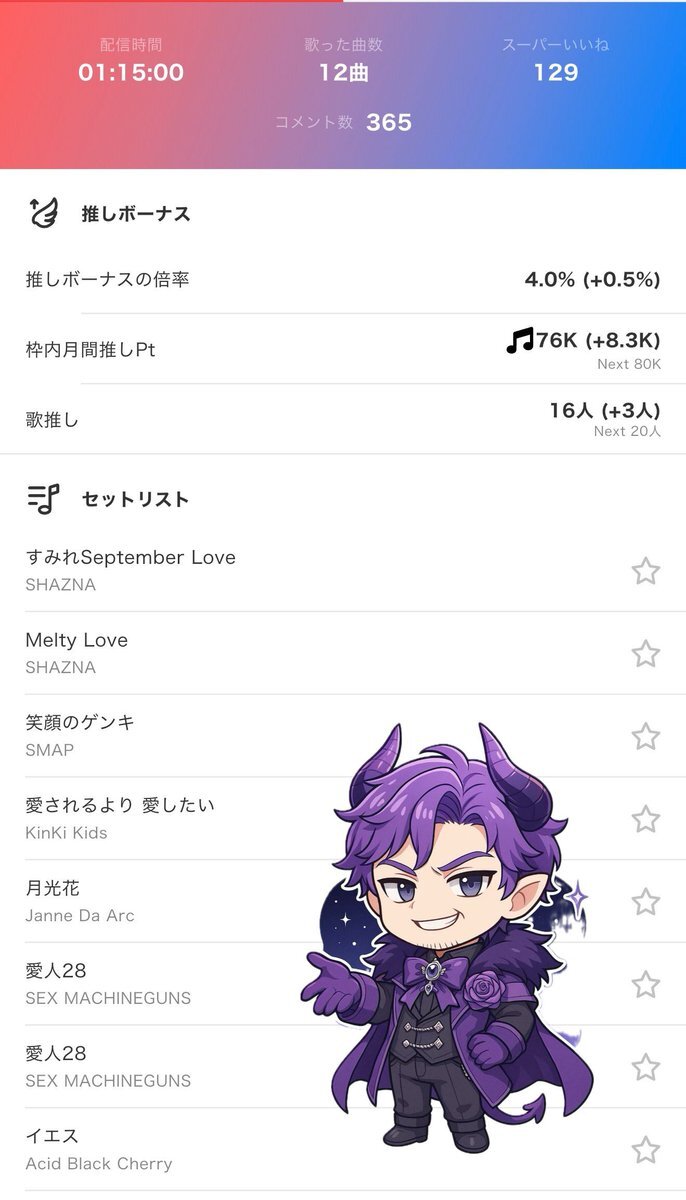
Task: Star イエス by Acid Black Cherry
Action: pos(646,1150)
